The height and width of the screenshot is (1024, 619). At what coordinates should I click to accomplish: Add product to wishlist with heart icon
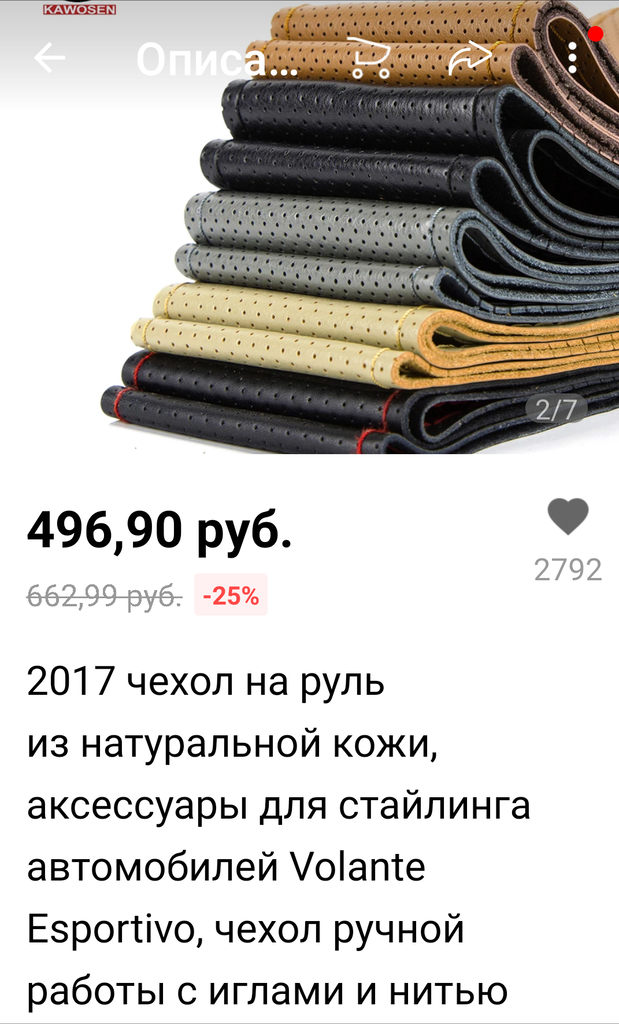point(568,518)
